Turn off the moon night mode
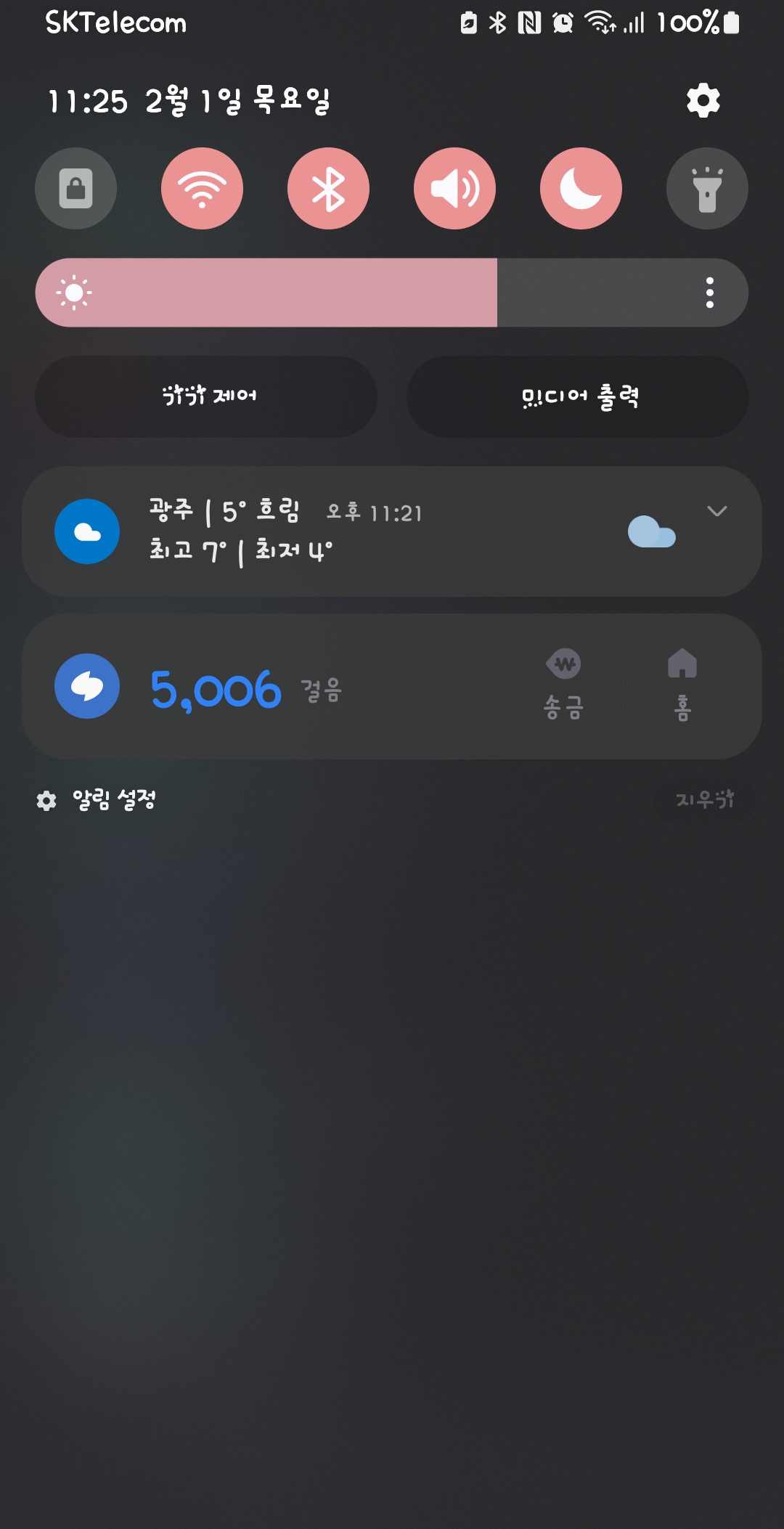The height and width of the screenshot is (1529, 784). 581,189
